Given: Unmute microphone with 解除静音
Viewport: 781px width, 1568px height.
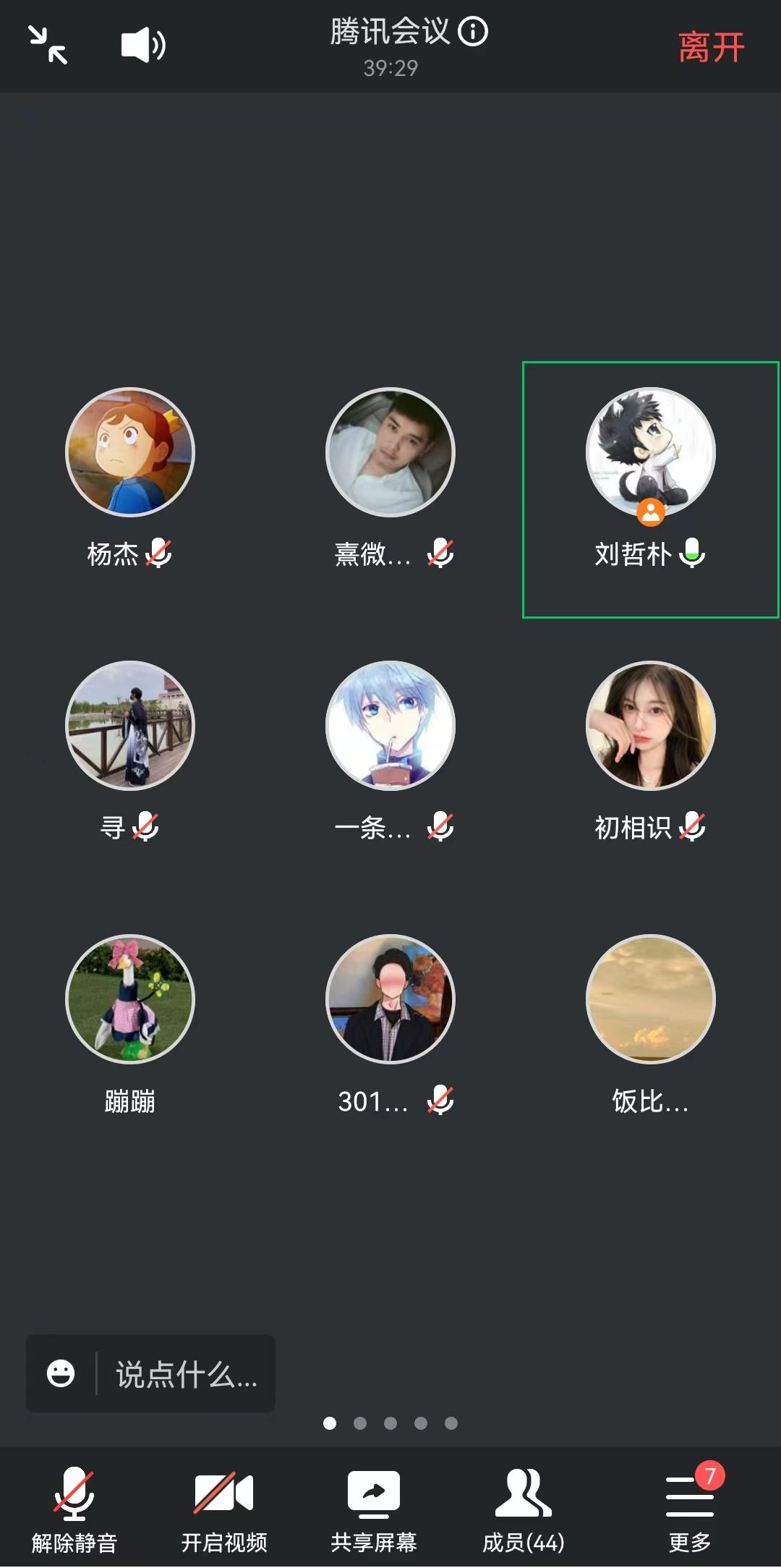Looking at the screenshot, I should 74,1509.
